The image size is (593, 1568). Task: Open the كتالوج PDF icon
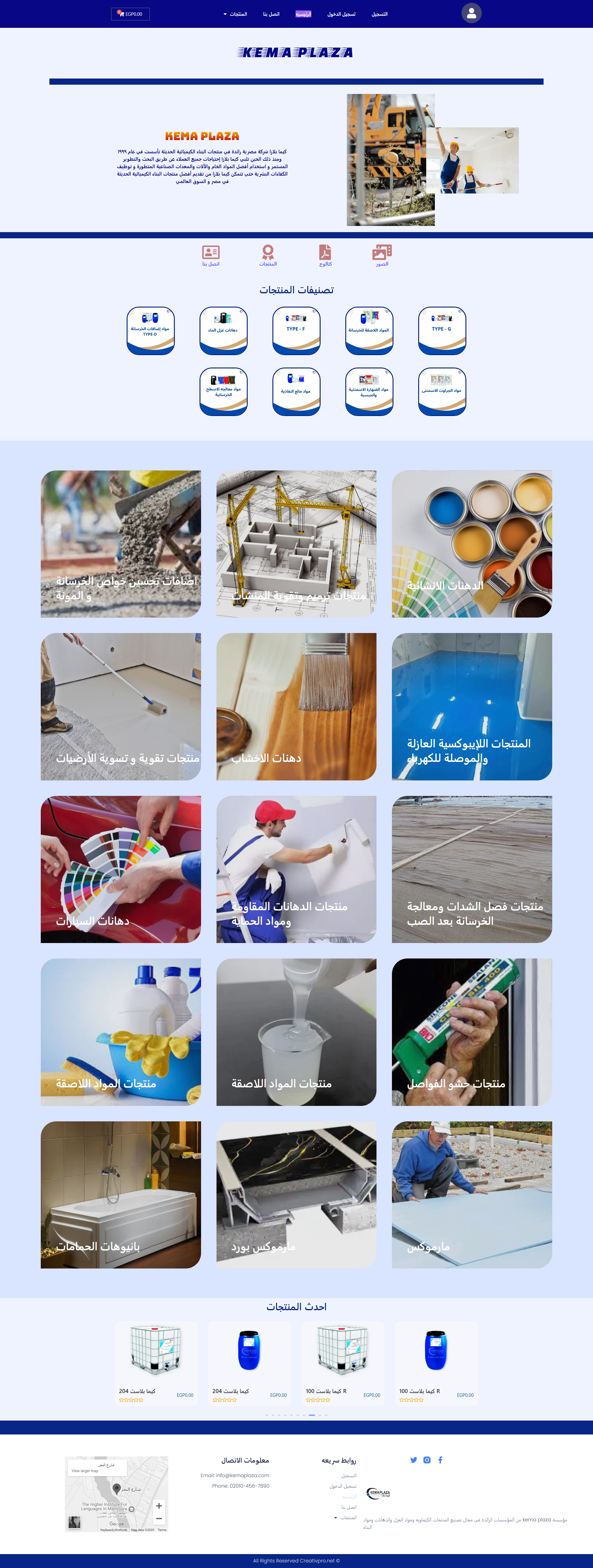(326, 255)
